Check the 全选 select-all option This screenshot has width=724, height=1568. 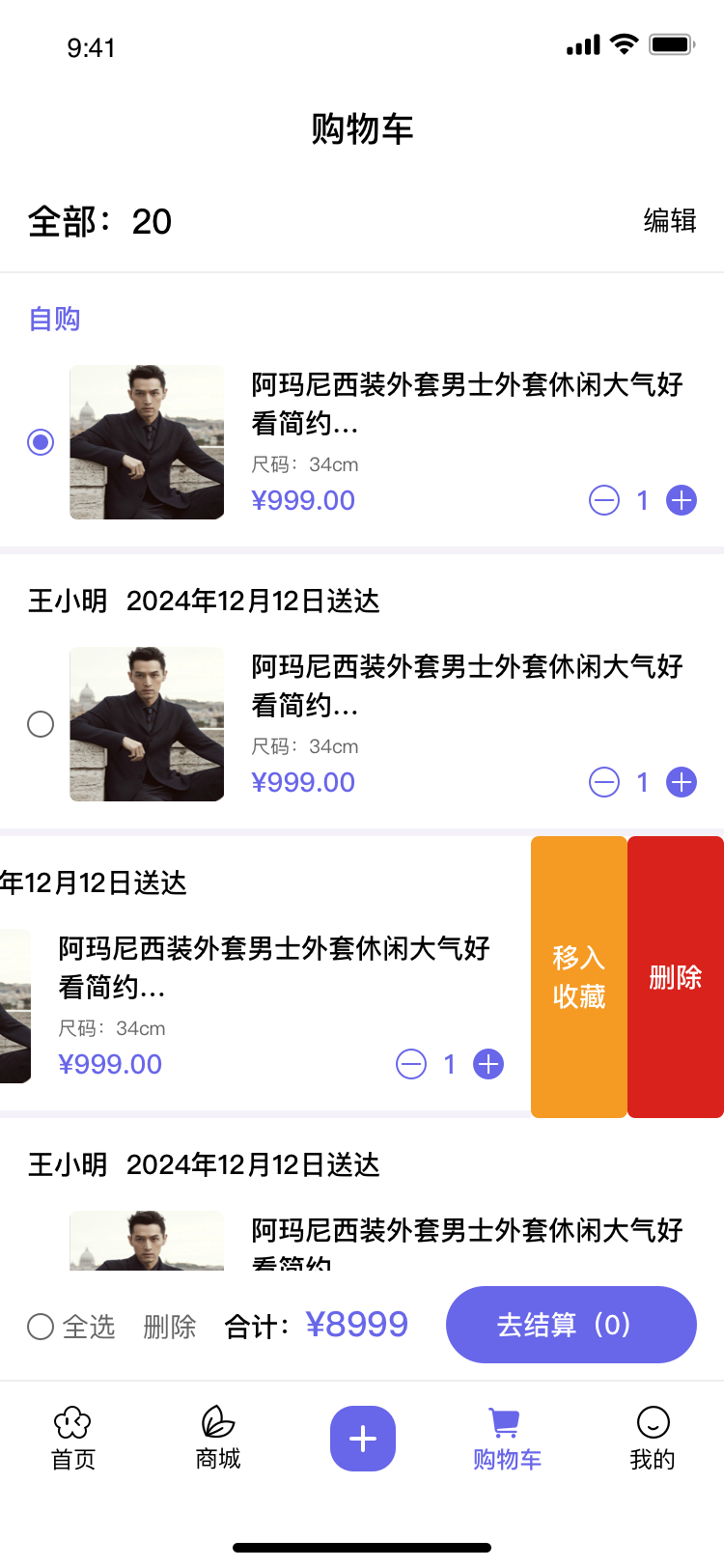tap(41, 1327)
